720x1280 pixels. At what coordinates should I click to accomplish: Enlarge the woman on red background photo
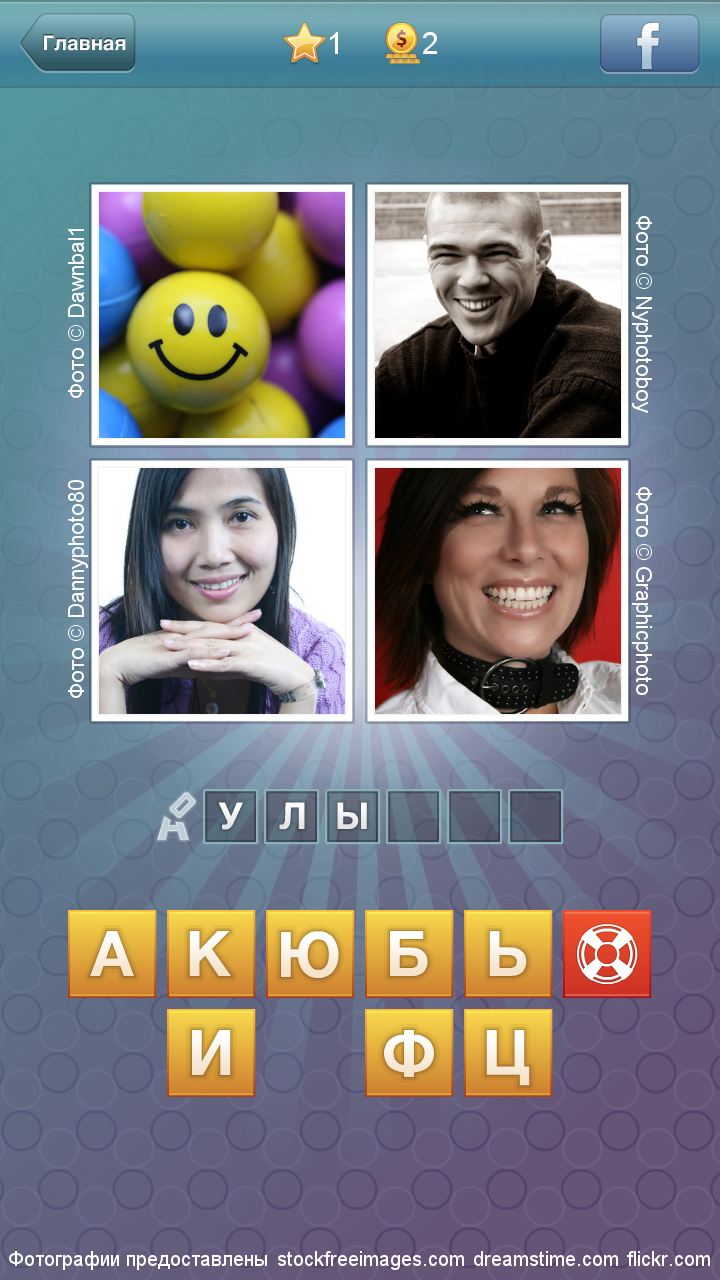(498, 591)
